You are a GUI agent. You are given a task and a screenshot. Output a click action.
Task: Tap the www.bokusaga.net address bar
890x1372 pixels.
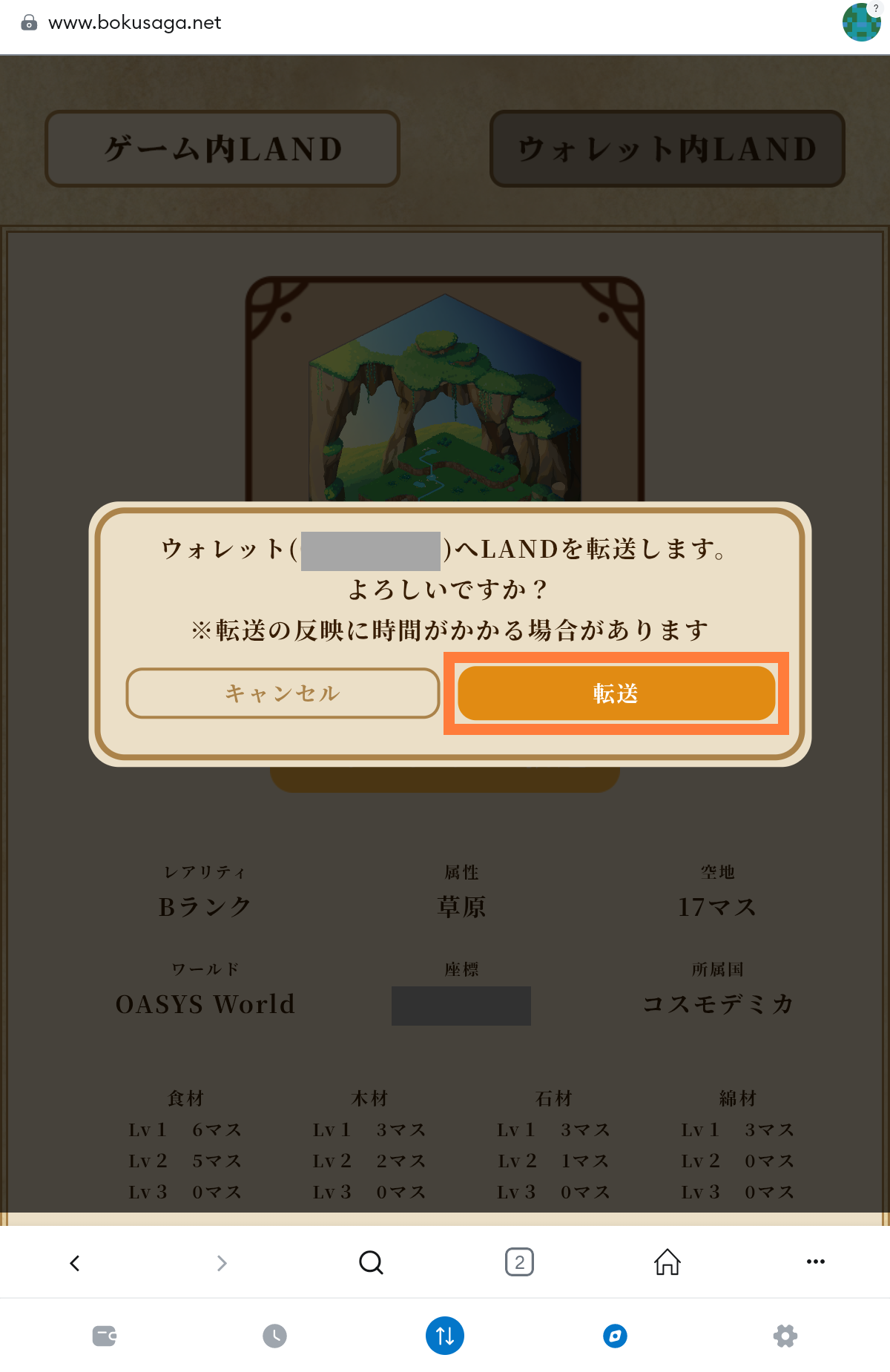pos(134,23)
